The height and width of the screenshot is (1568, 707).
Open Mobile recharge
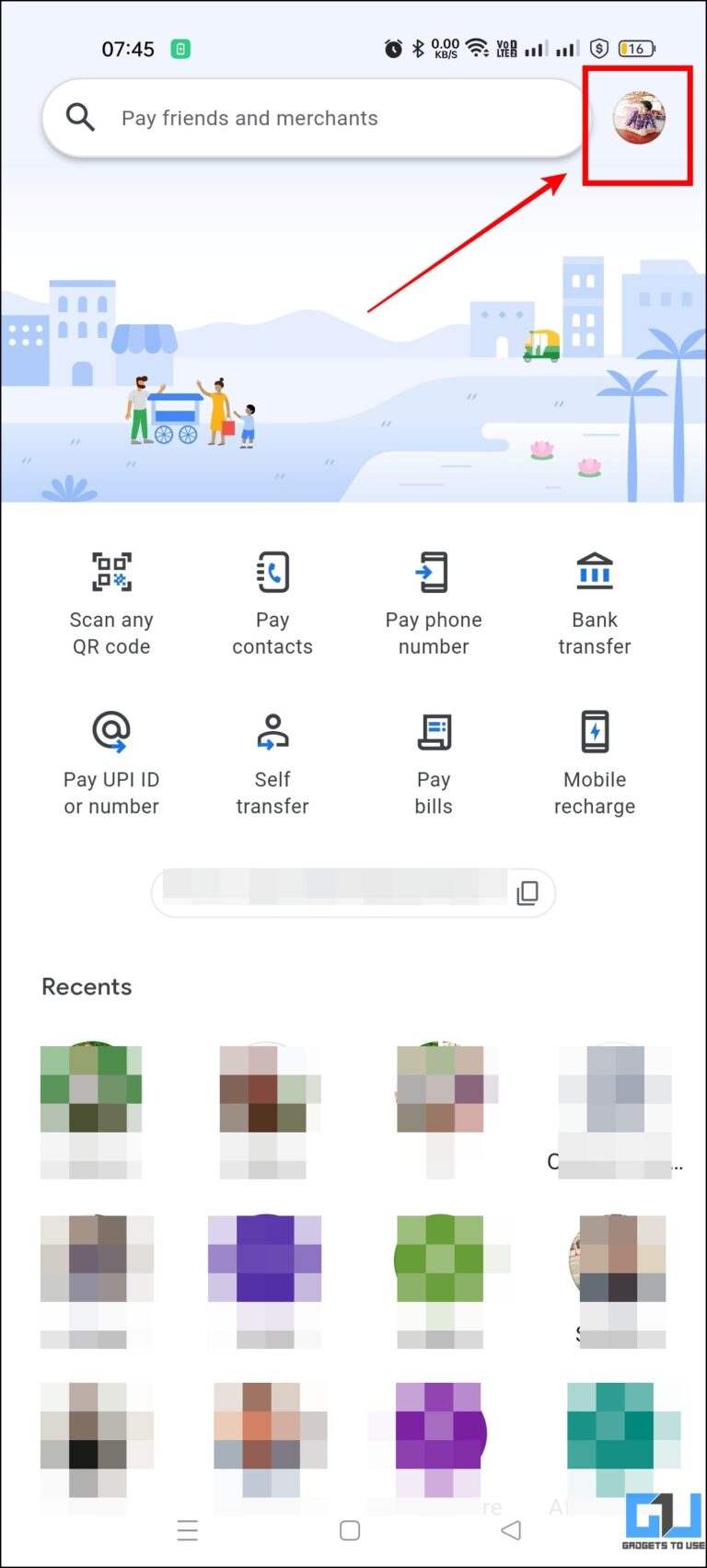tap(595, 760)
